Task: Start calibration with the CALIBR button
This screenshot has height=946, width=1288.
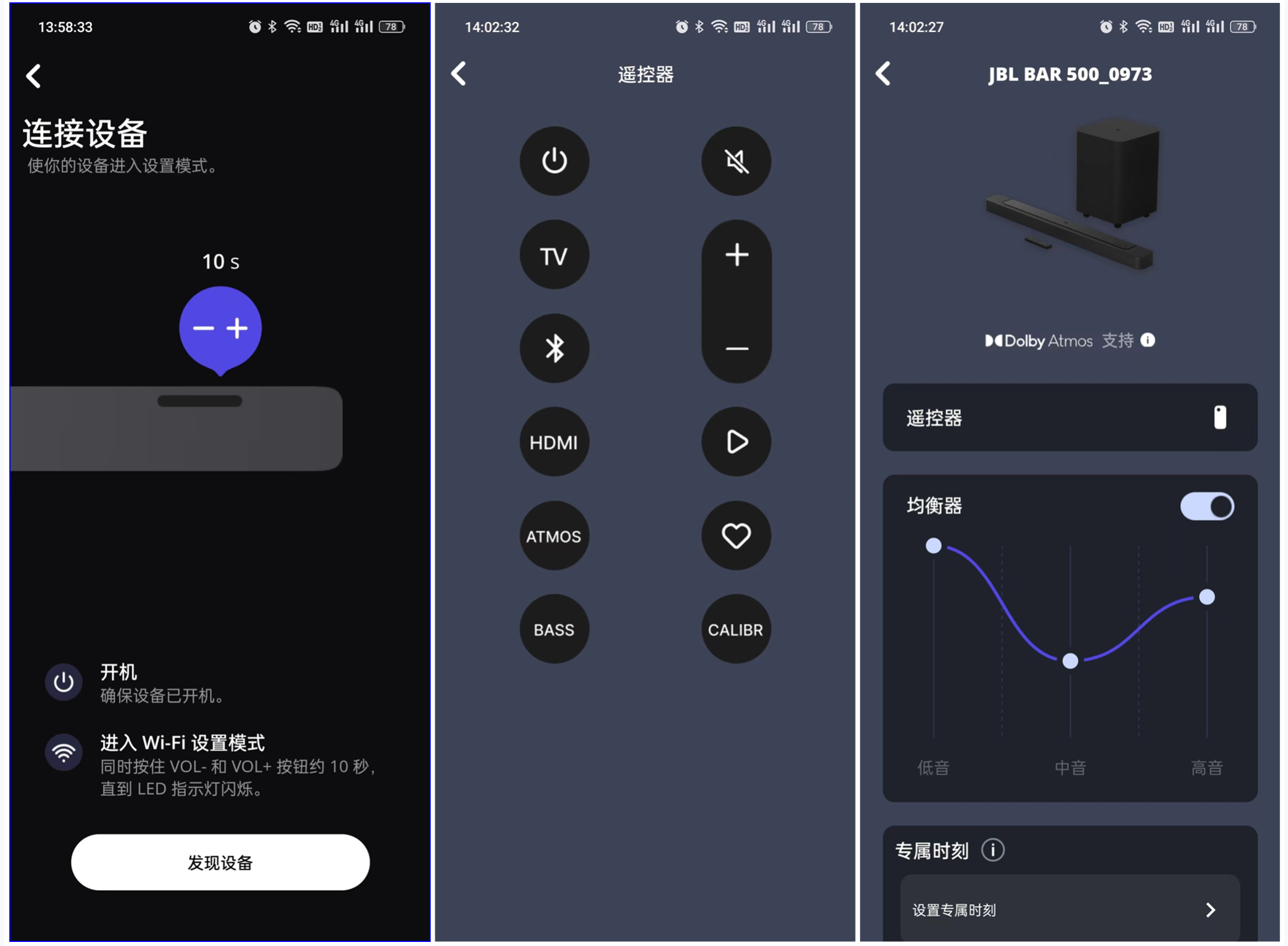Action: [x=736, y=630]
